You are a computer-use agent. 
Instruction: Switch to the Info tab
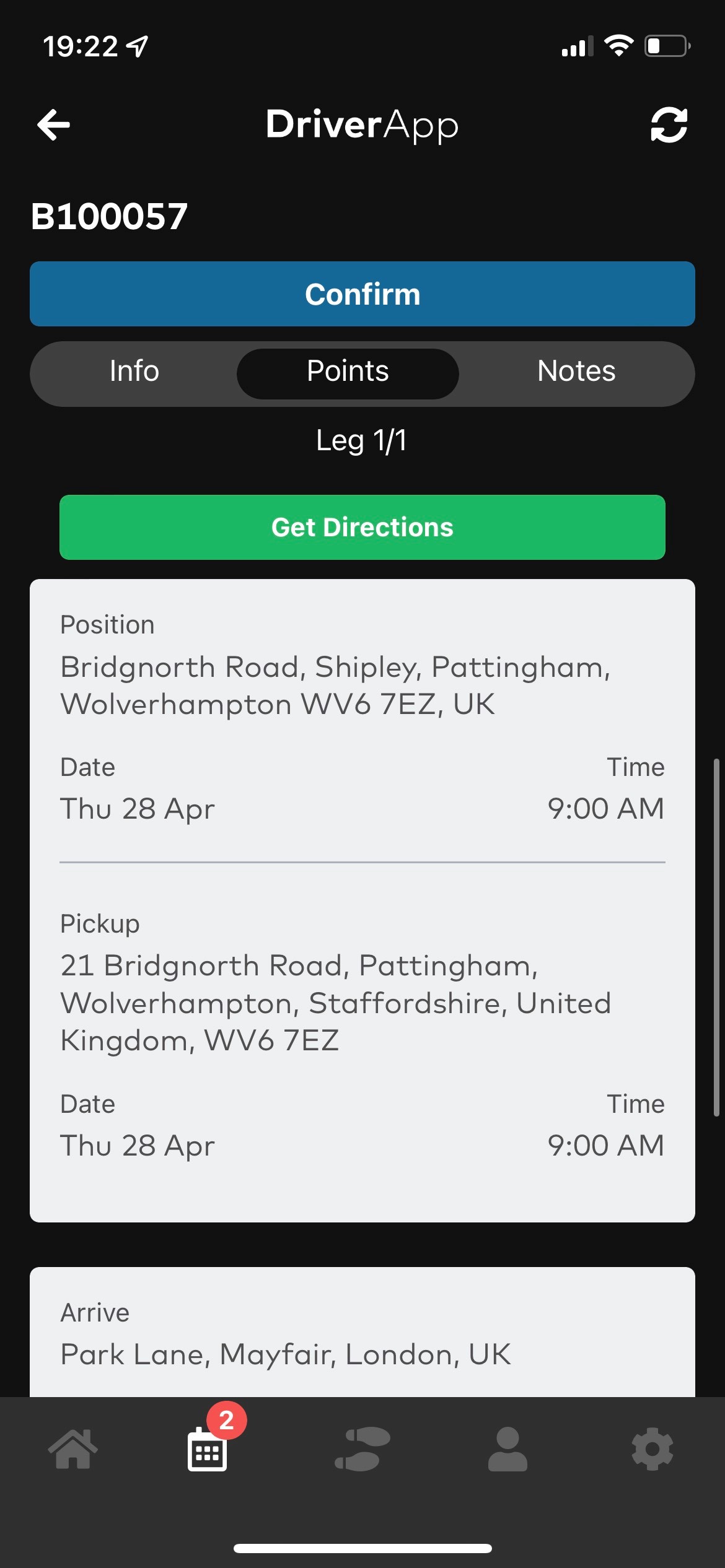click(134, 372)
